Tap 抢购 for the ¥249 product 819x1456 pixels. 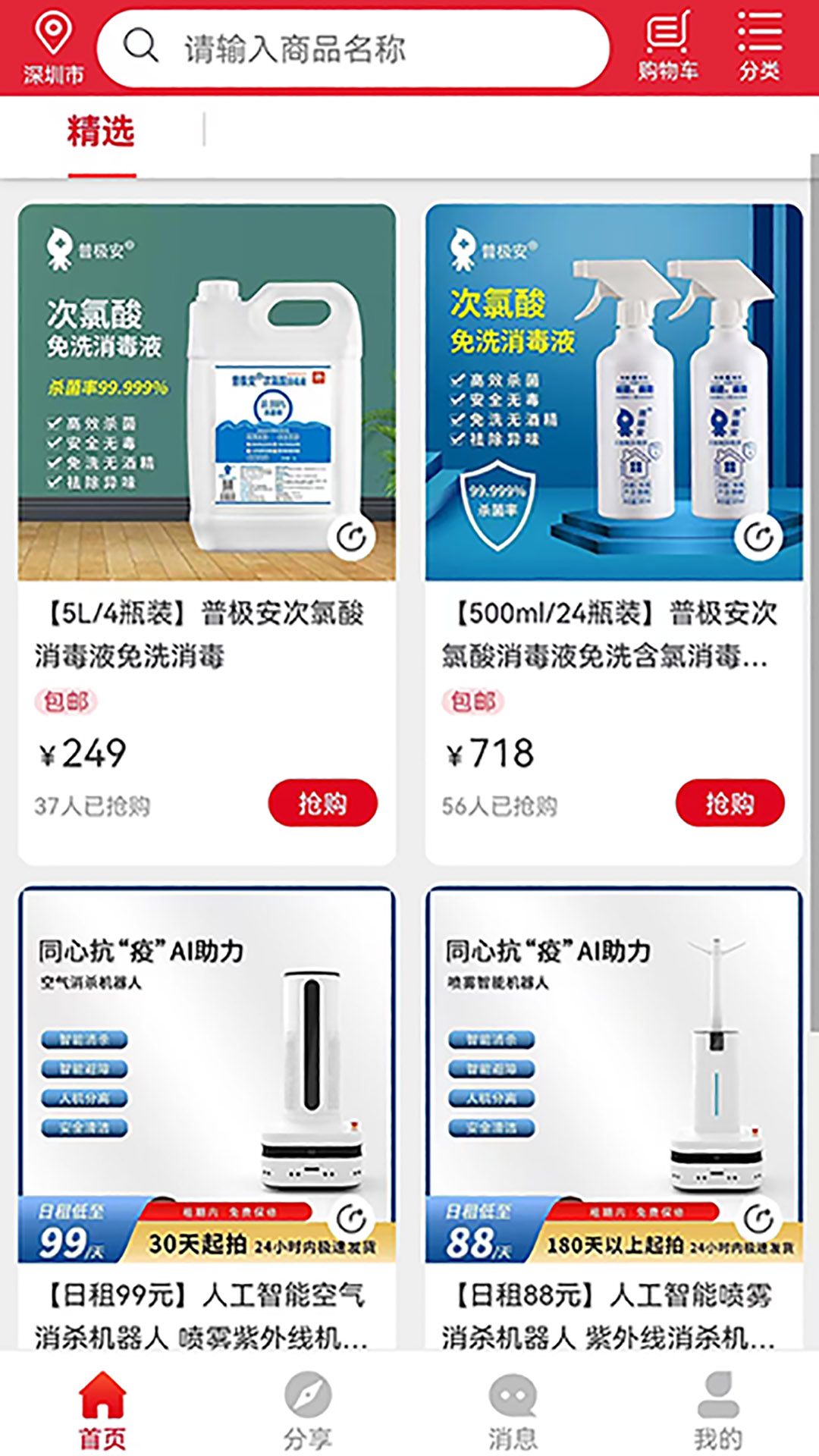(322, 803)
